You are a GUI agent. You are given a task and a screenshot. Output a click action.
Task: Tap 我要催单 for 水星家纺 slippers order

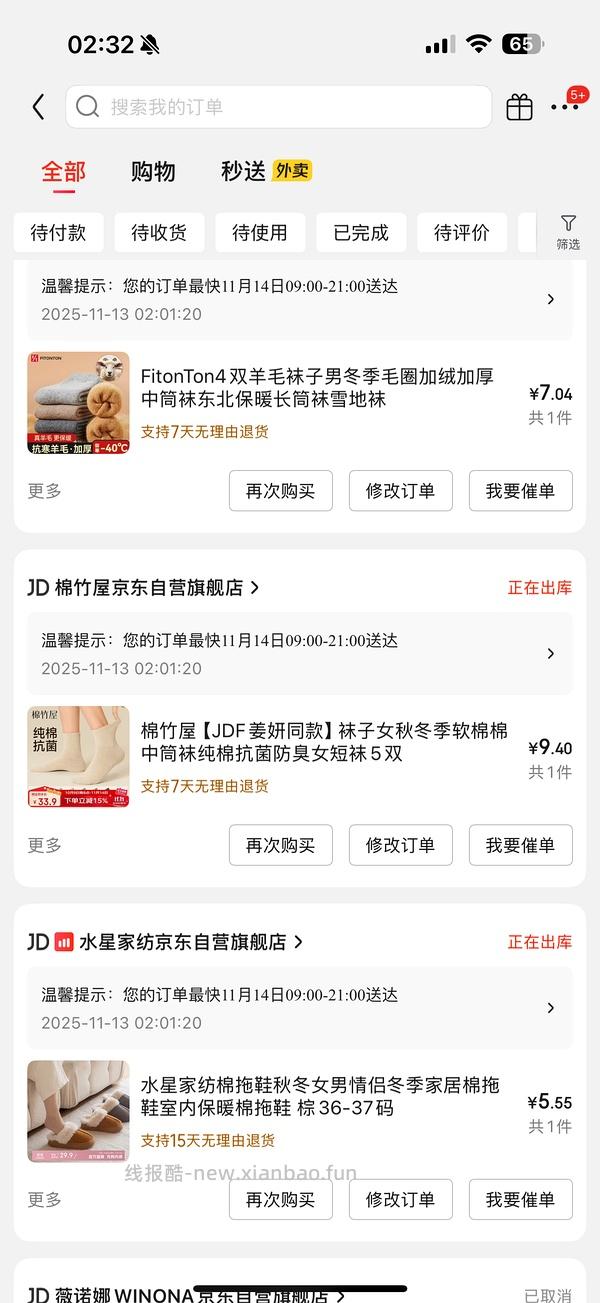pyautogui.click(x=520, y=1199)
